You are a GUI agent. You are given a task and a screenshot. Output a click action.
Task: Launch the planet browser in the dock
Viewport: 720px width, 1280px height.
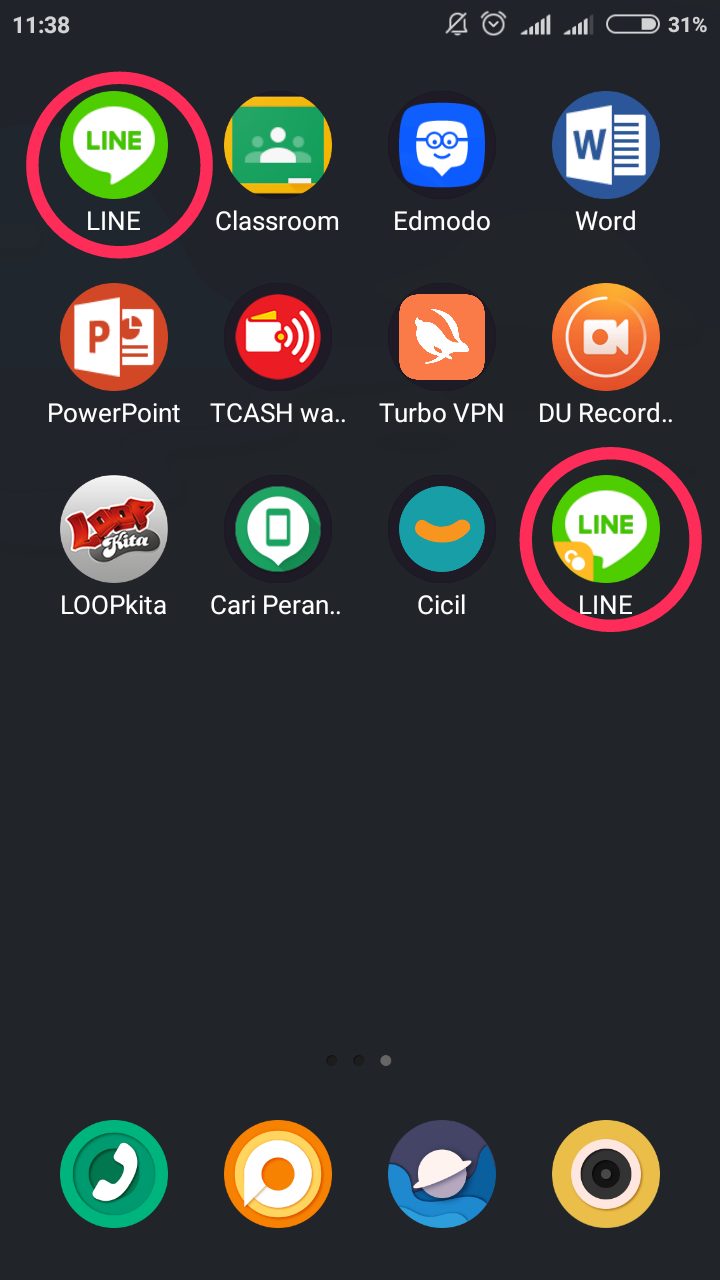[441, 1174]
